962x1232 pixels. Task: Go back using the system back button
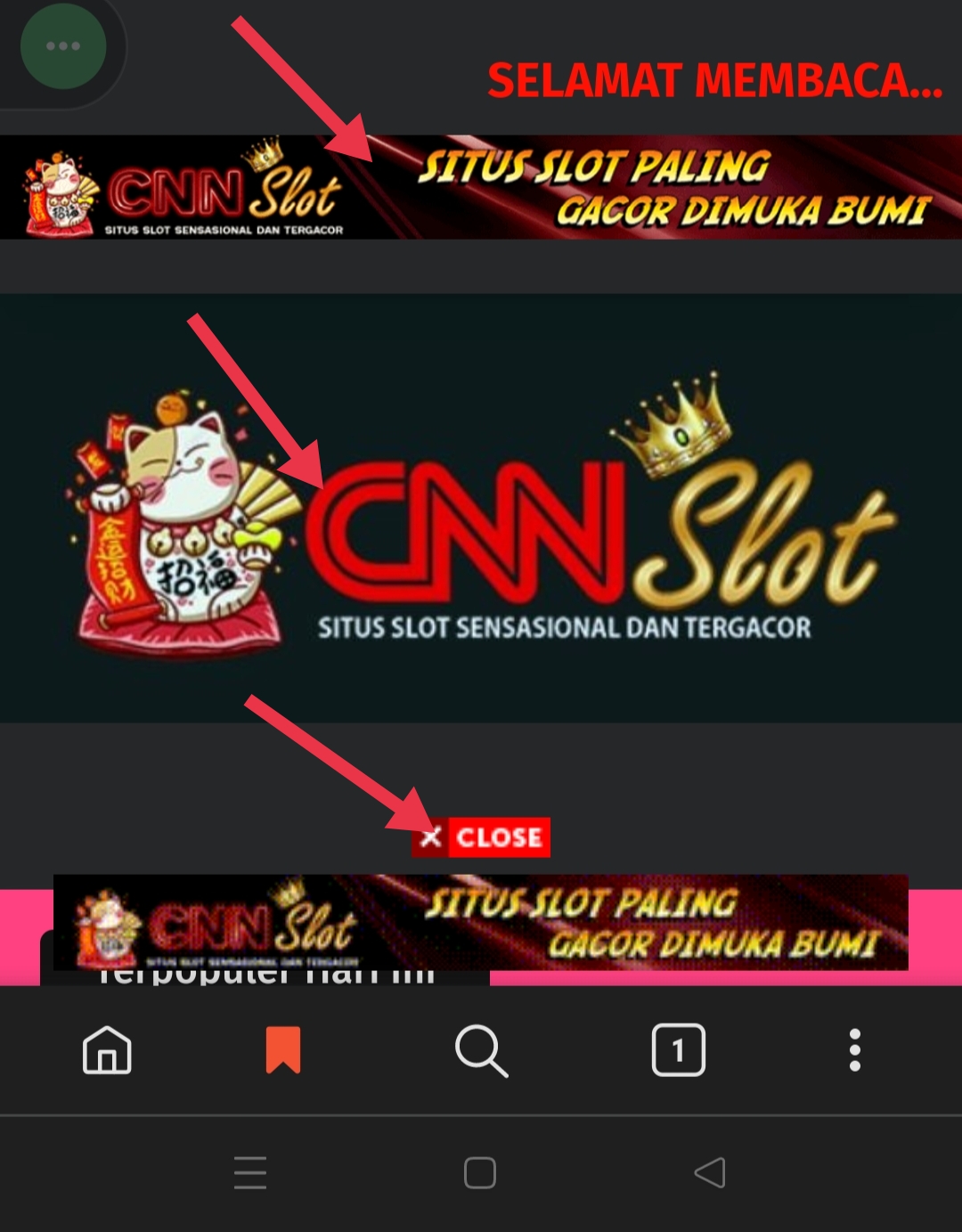click(x=710, y=1173)
